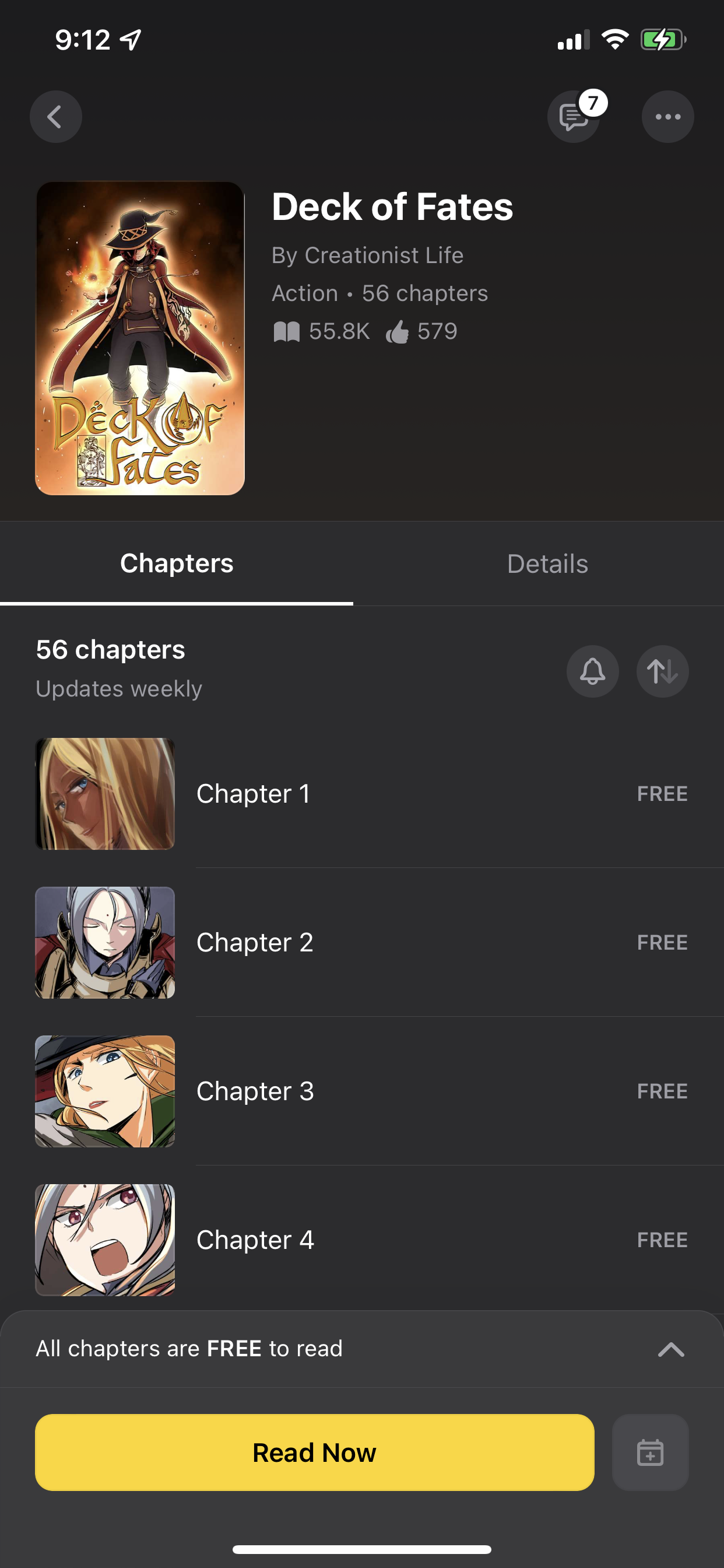Add the series to calendar list

click(650, 1452)
